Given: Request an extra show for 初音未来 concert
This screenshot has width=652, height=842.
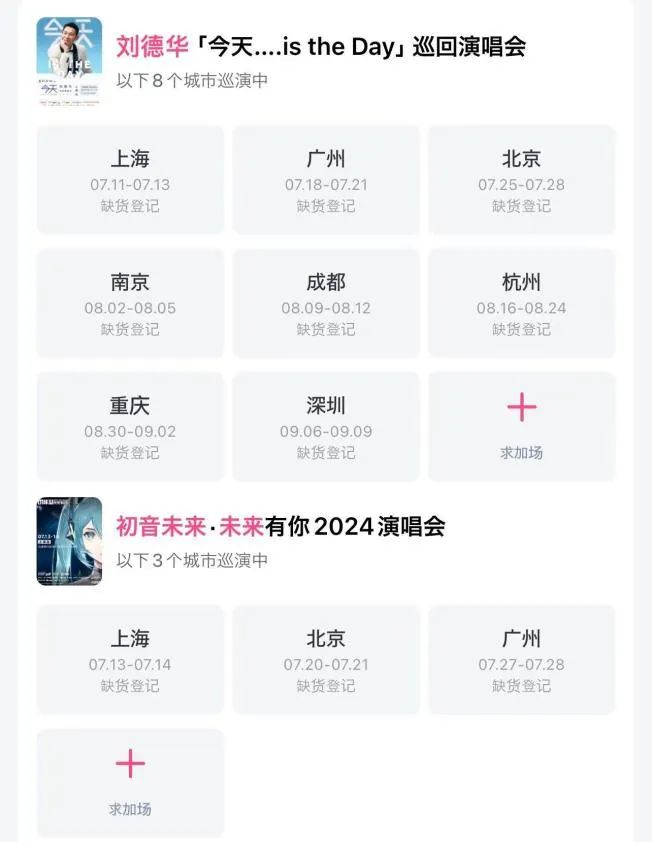Looking at the screenshot, I should pyautogui.click(x=130, y=783).
